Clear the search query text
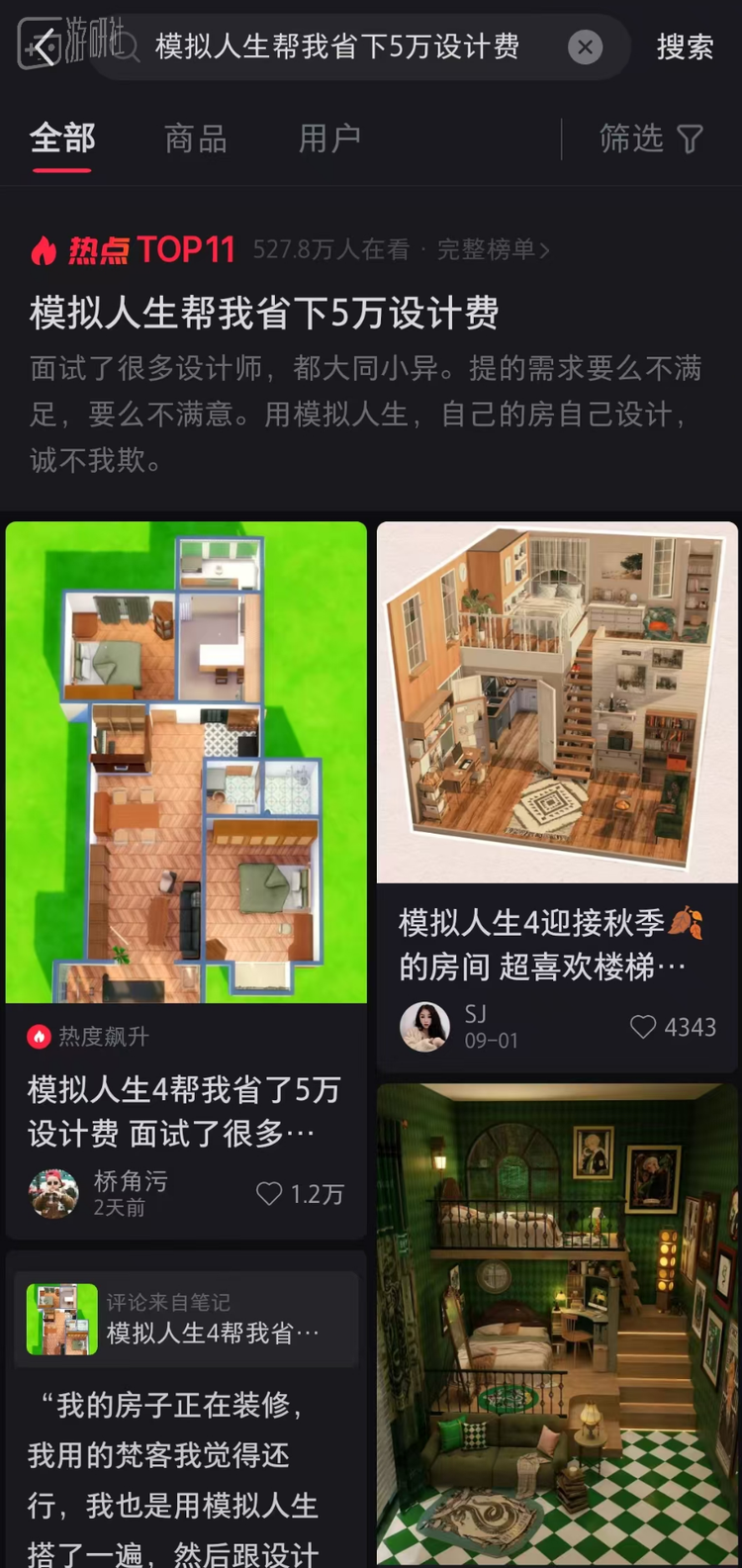742x1568 pixels. [x=585, y=46]
